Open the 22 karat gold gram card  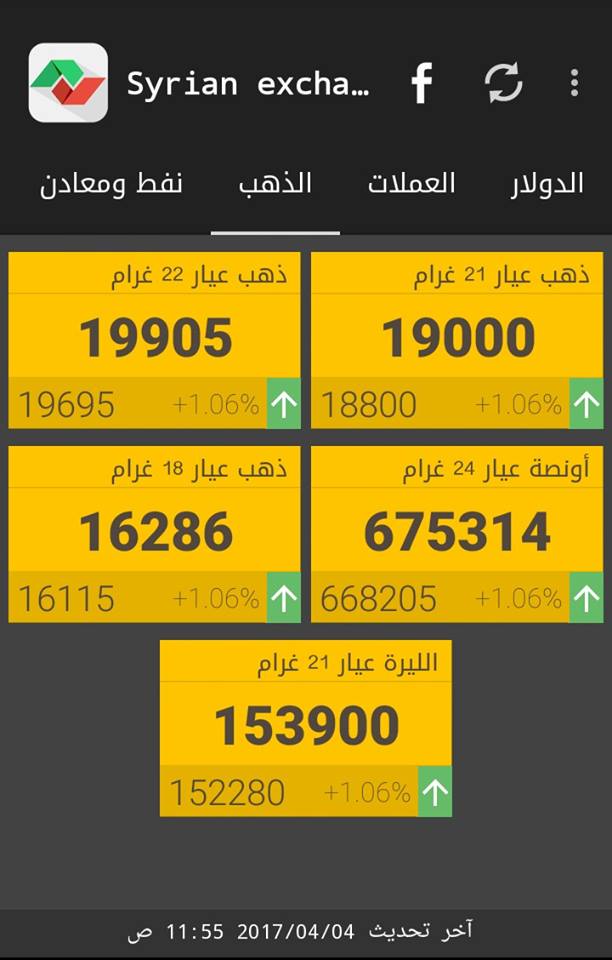pos(155,340)
